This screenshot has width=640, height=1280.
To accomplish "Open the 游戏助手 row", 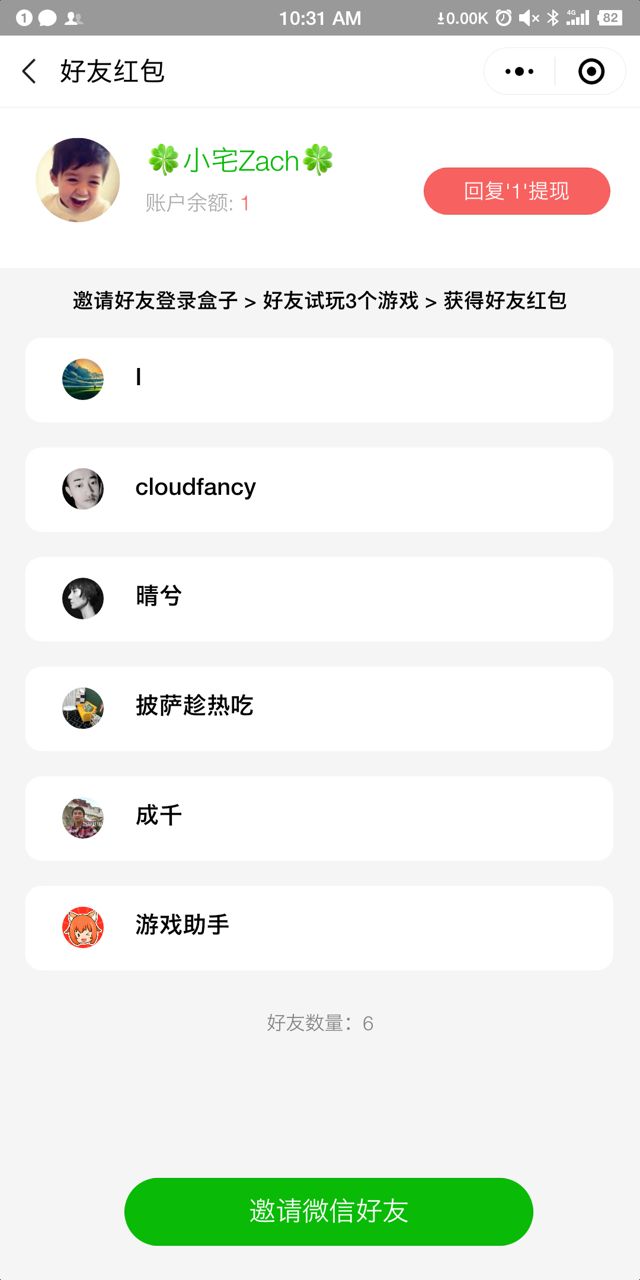I will pyautogui.click(x=318, y=927).
